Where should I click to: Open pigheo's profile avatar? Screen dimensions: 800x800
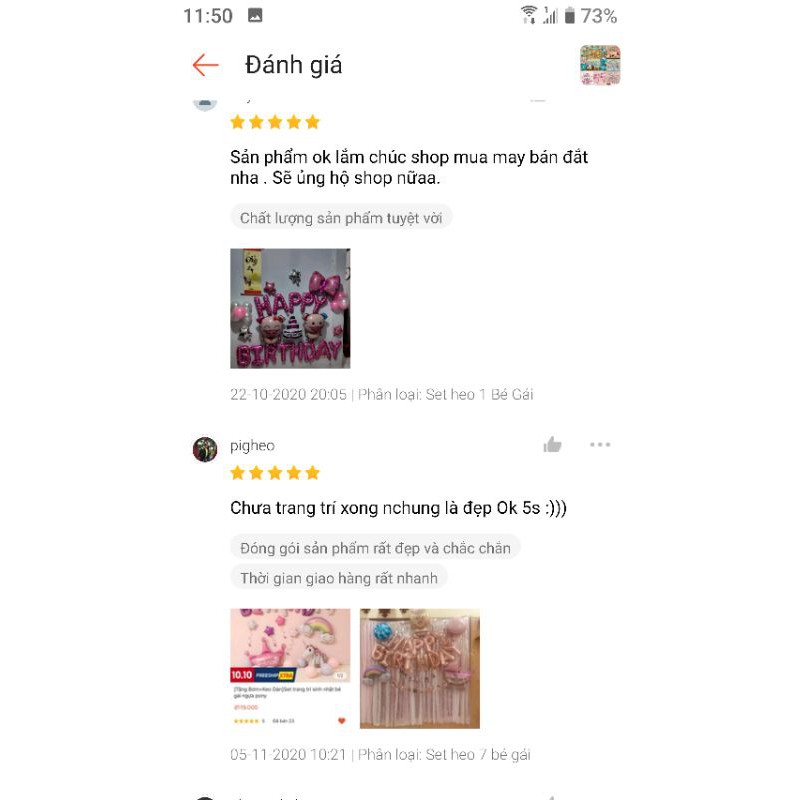(205, 449)
